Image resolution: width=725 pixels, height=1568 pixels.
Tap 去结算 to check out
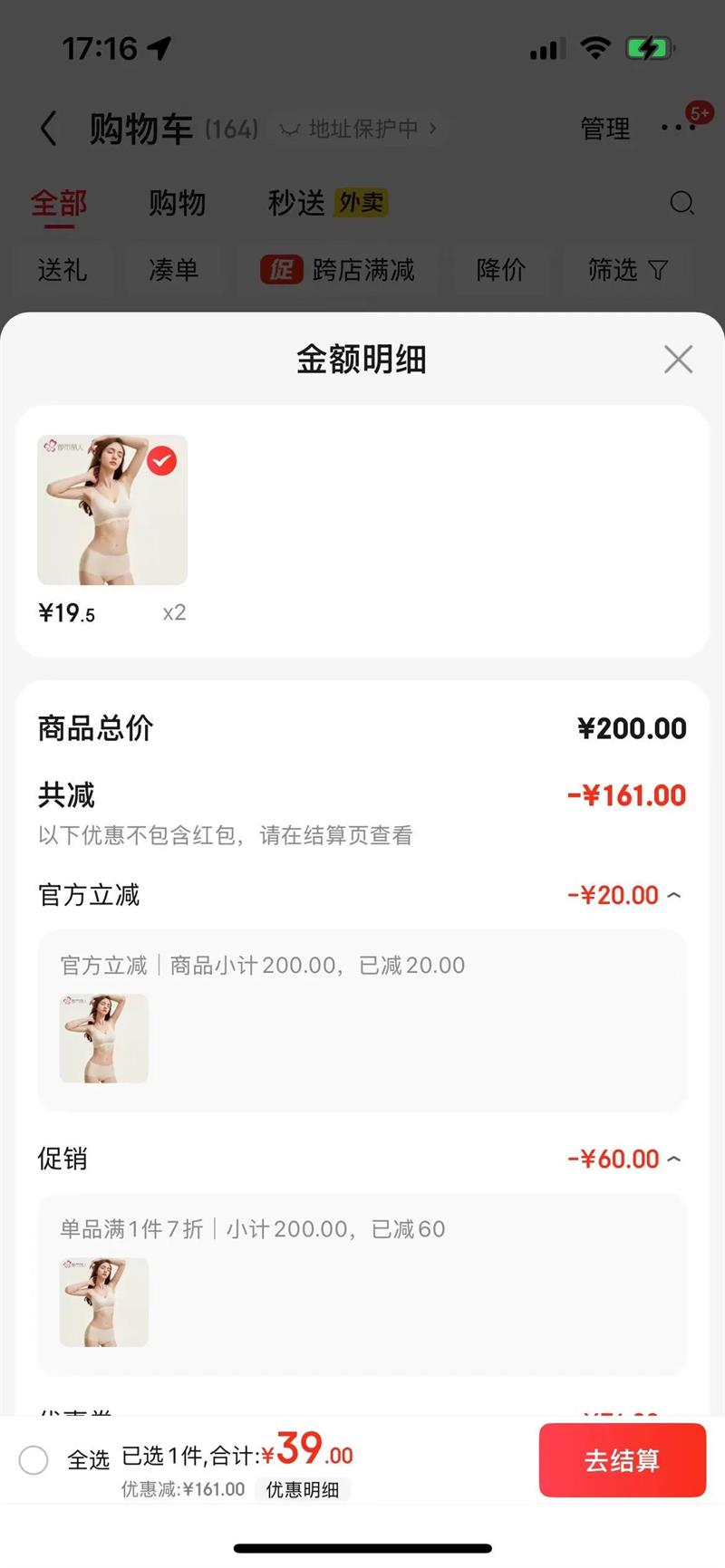pyautogui.click(x=622, y=1460)
